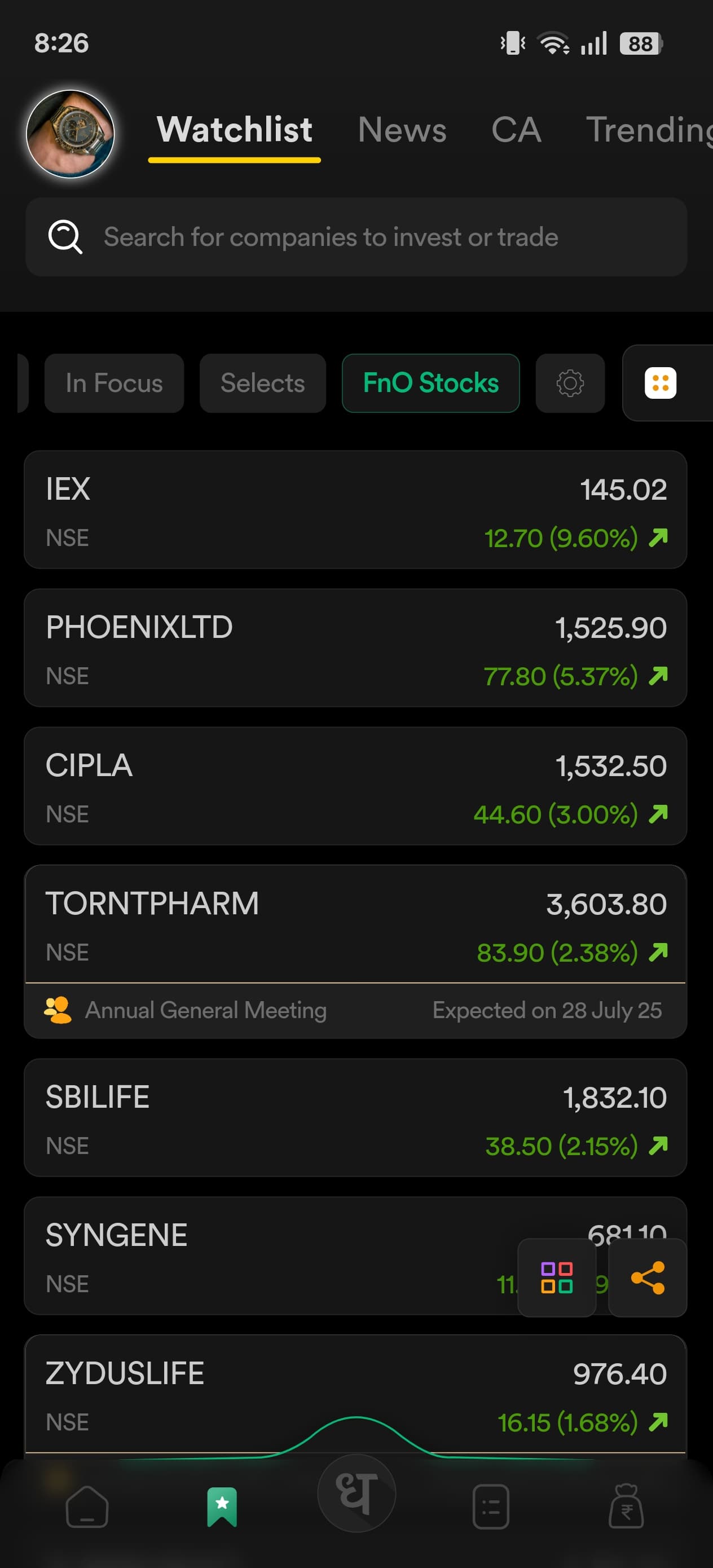Screen dimensions: 713x1568
Task: Open TORNTPHARM stock card
Action: 355,924
